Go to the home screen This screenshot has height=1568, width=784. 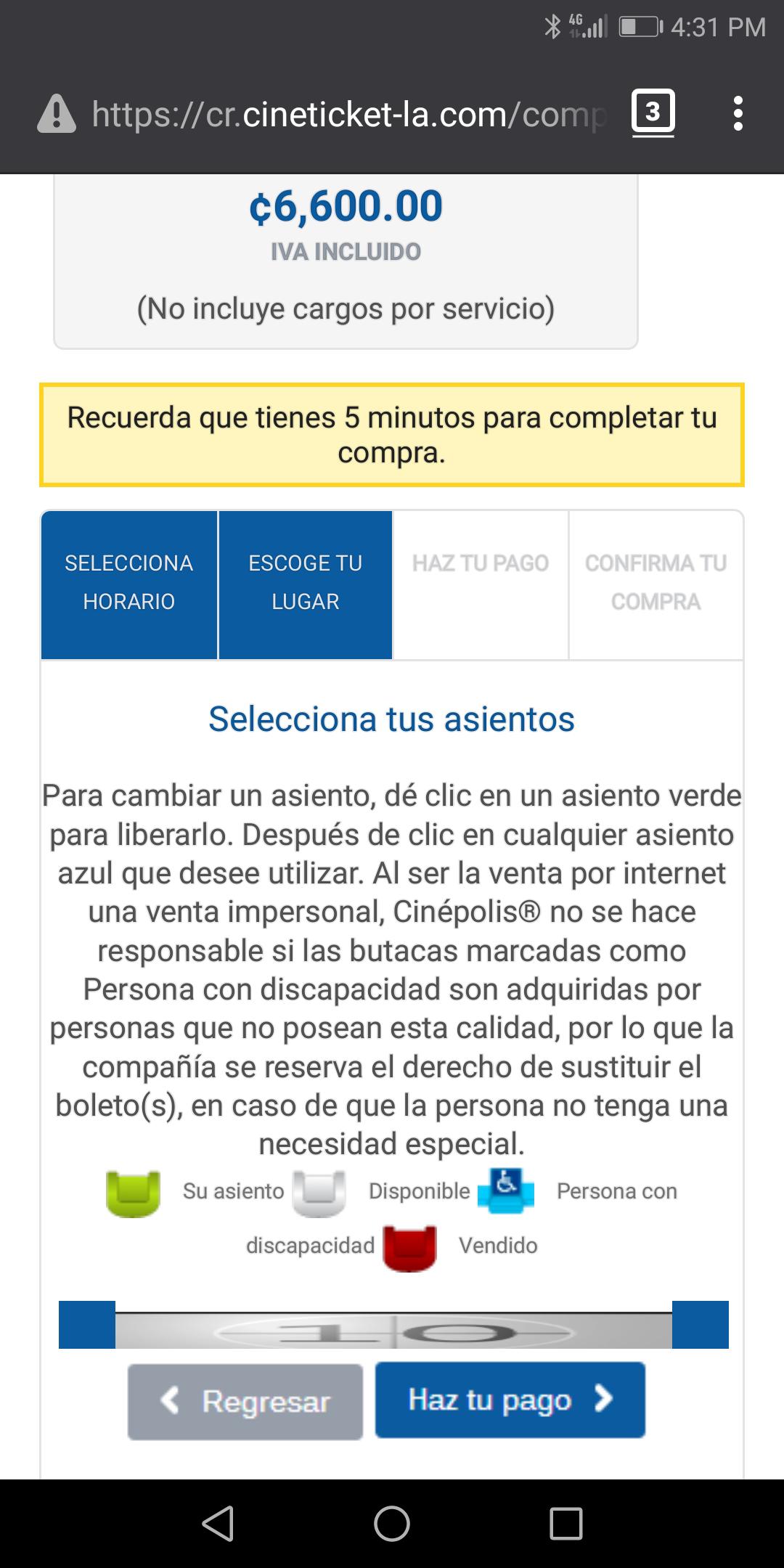(x=392, y=1523)
